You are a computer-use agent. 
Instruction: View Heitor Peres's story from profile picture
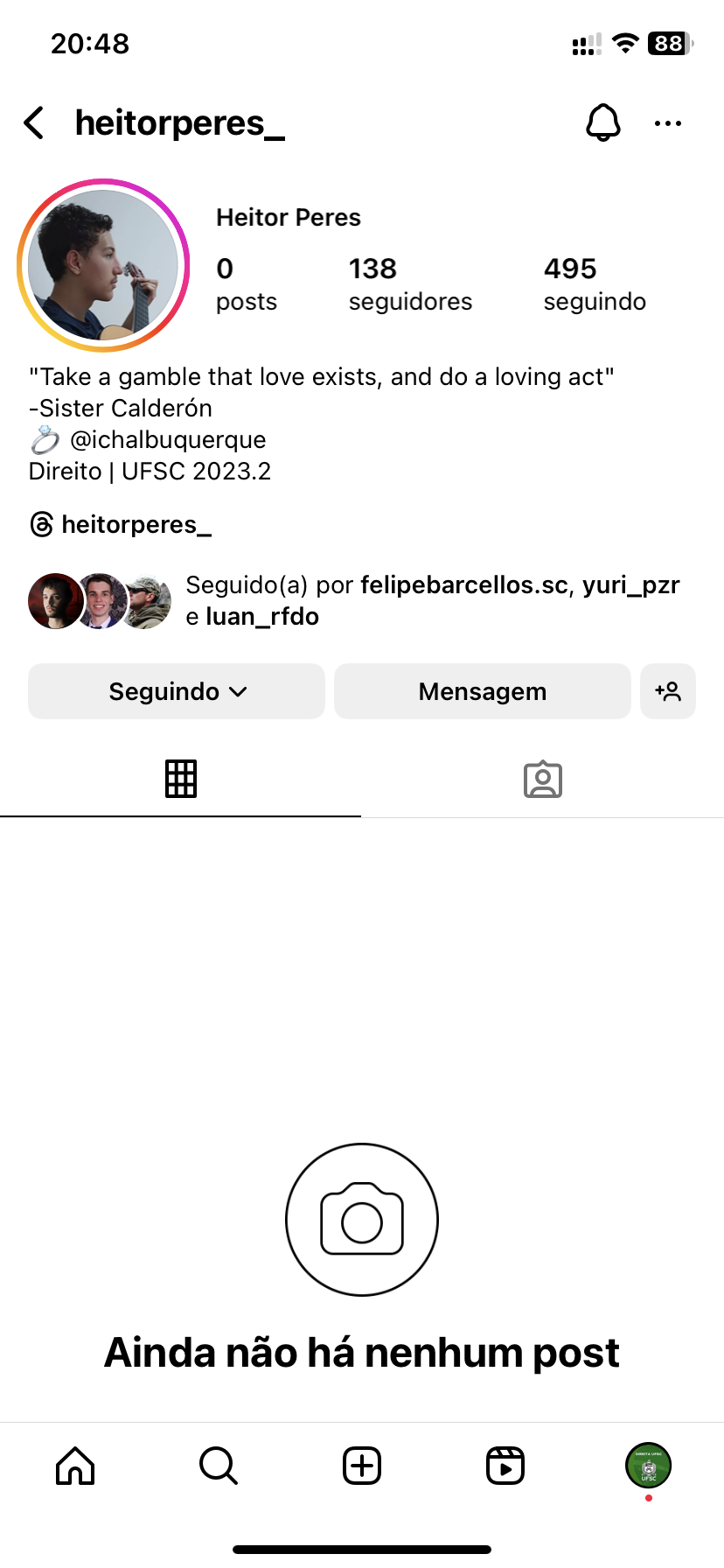click(103, 265)
